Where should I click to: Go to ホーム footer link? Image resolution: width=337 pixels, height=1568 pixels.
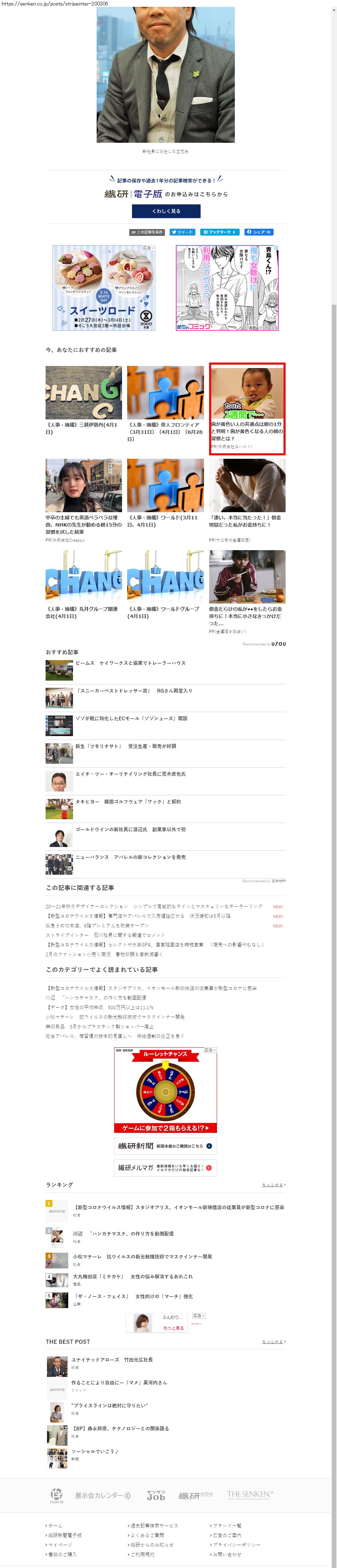click(55, 1526)
